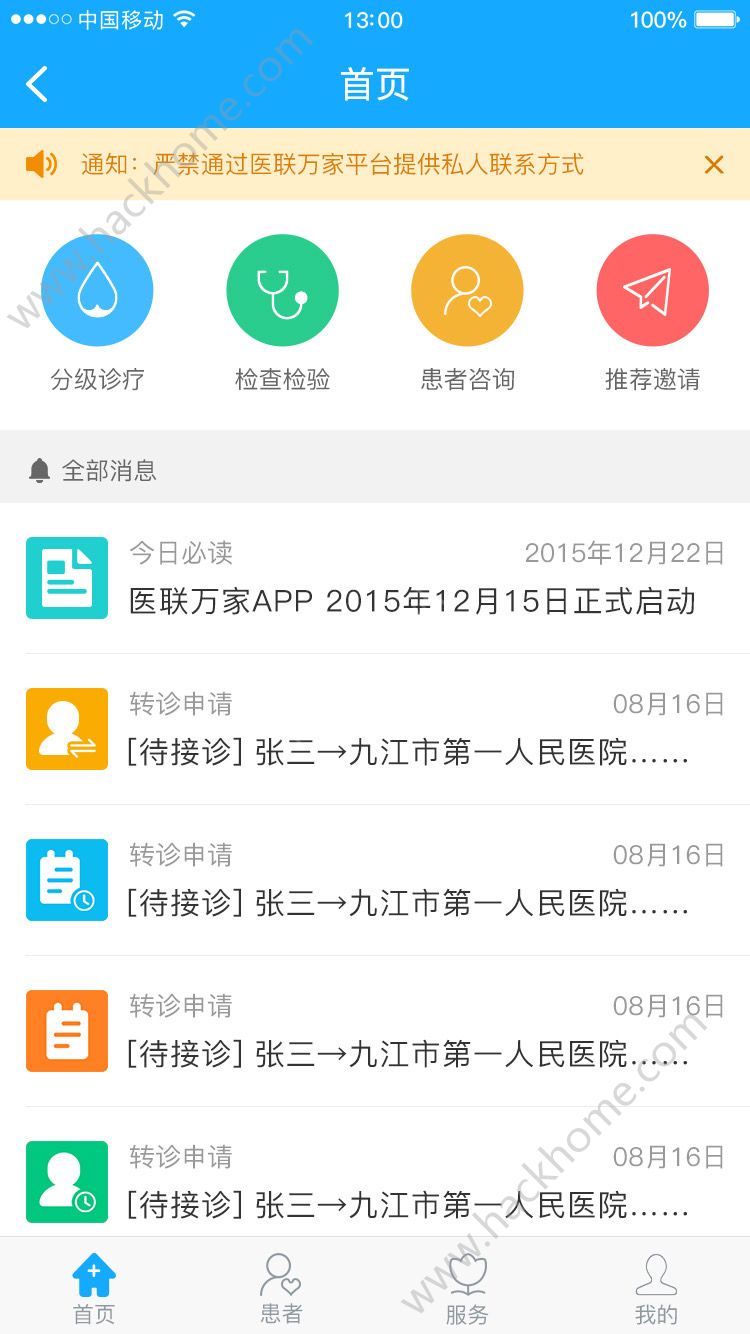This screenshot has height=1334, width=750.
Task: Go back using the top-left arrow
Action: tap(37, 85)
